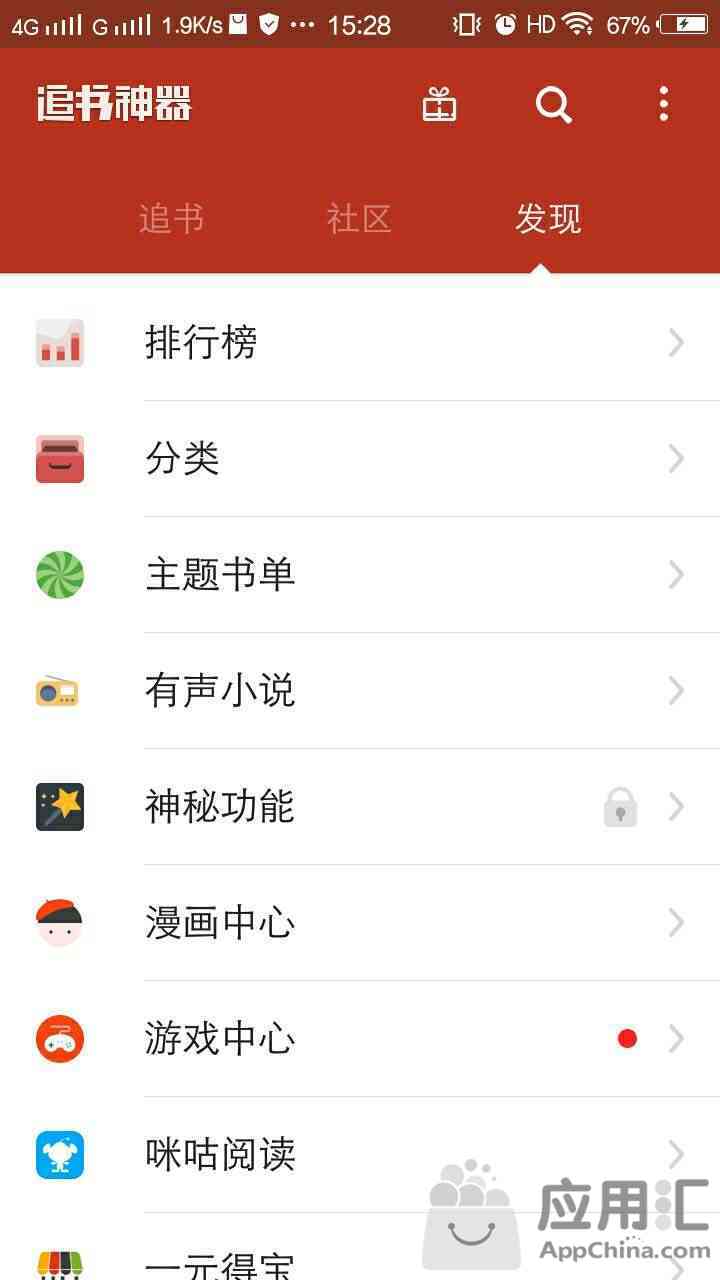Open 咪咕阅读 row

(x=360, y=1155)
